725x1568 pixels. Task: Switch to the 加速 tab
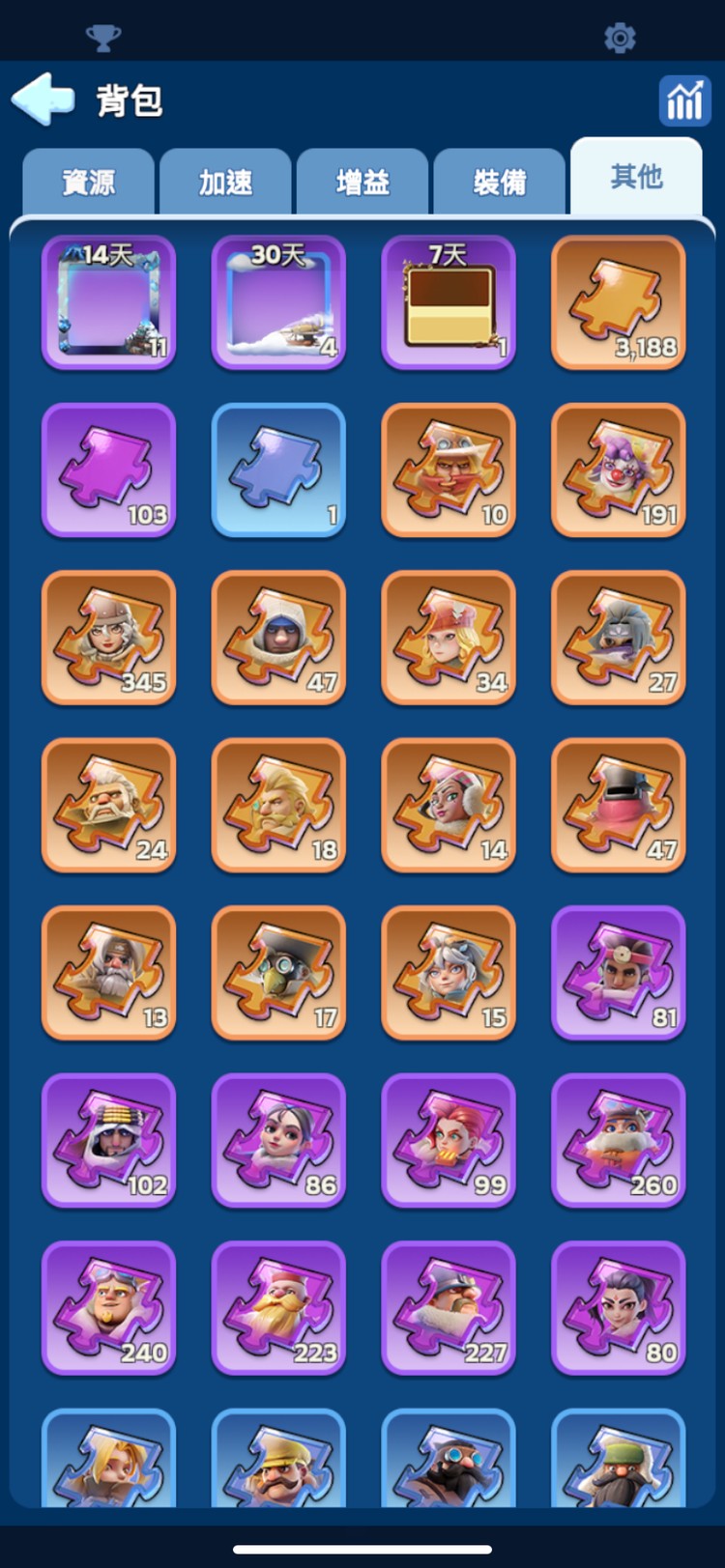[x=225, y=182]
